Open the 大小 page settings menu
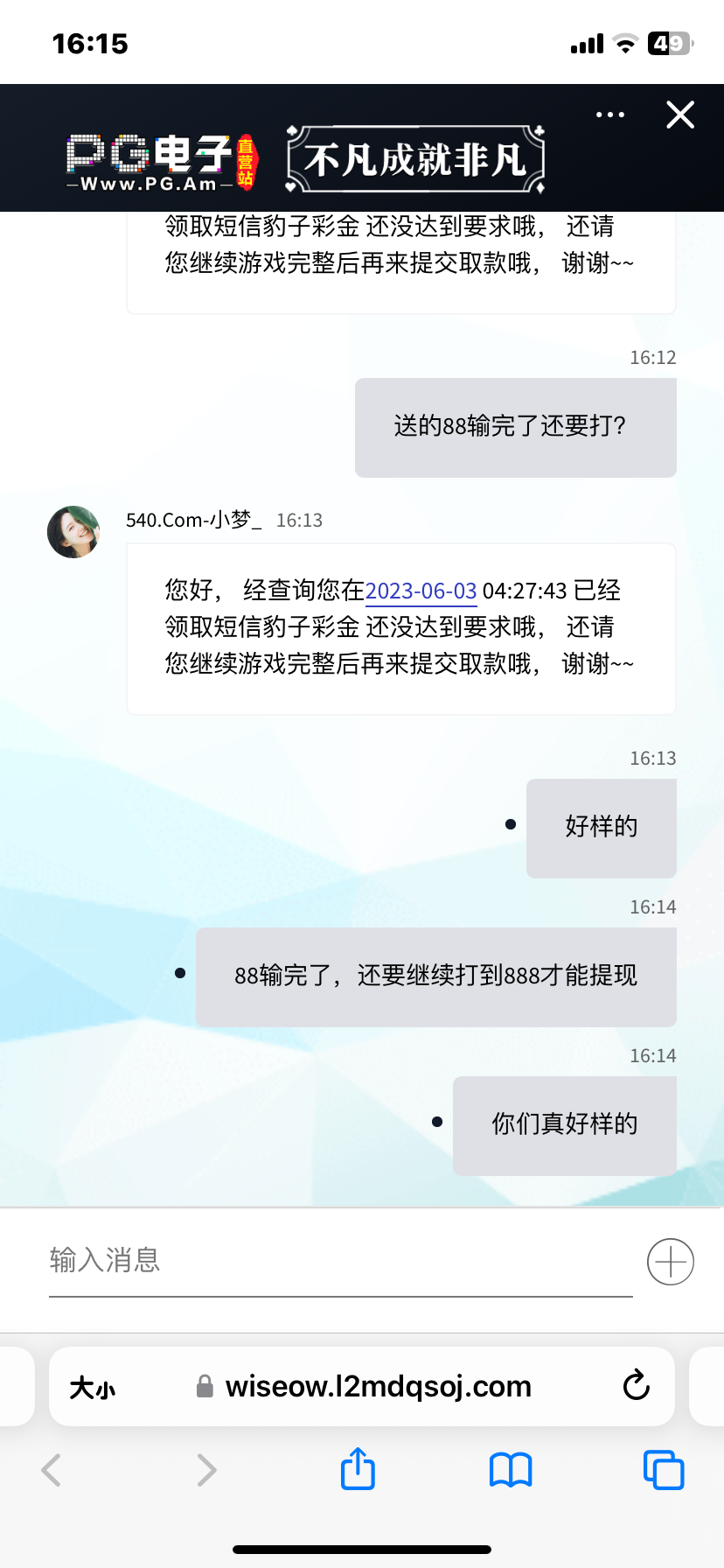This screenshot has width=724, height=1568. point(93,1387)
